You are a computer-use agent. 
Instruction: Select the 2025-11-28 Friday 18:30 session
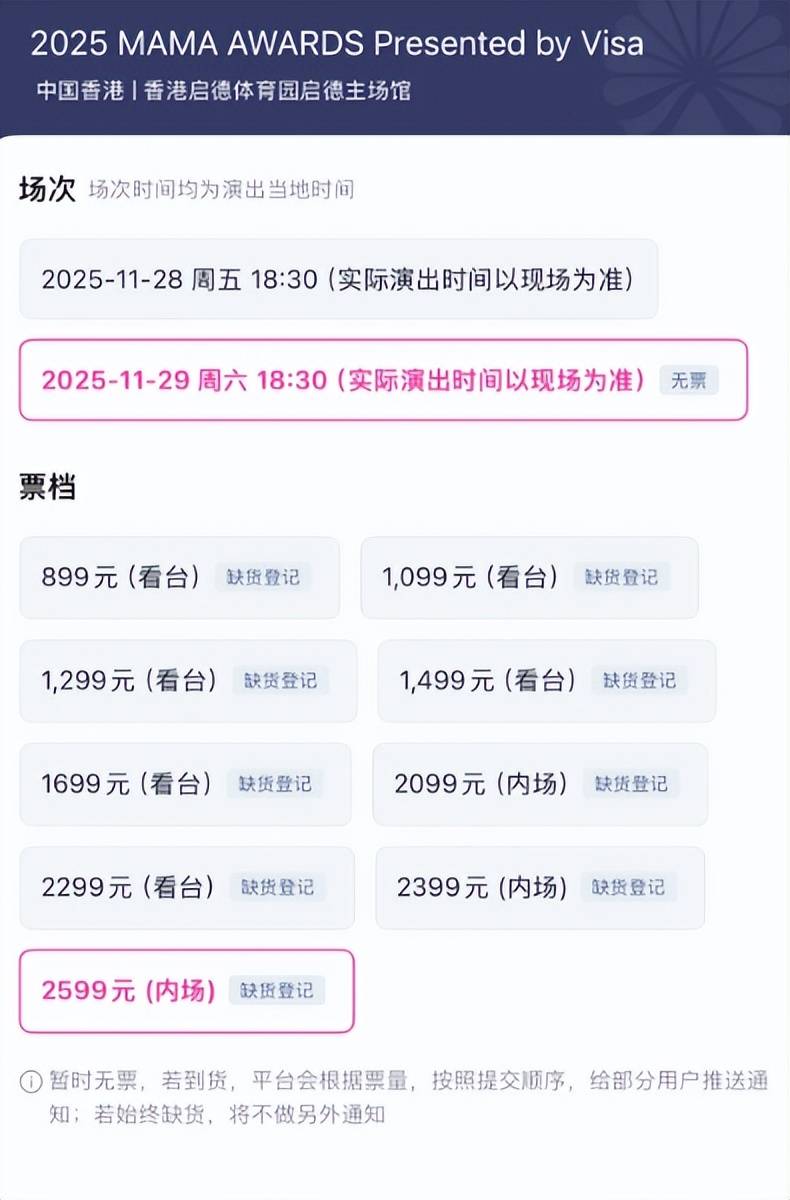pos(338,279)
